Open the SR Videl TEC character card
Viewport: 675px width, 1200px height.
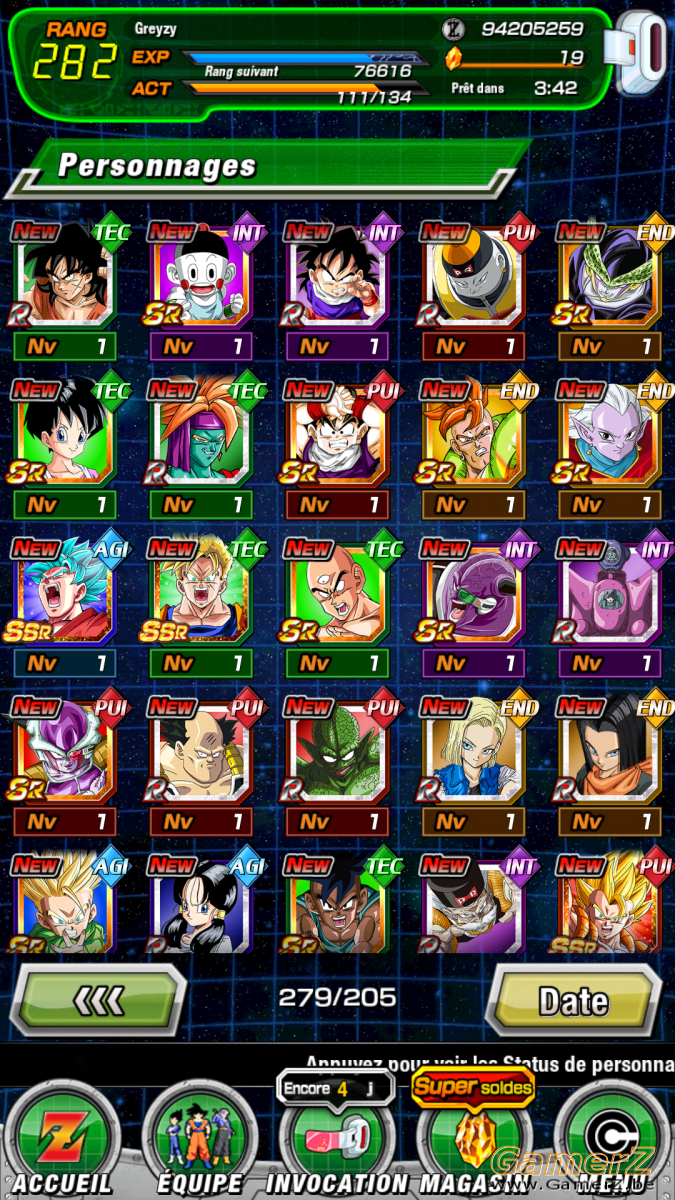[64, 445]
